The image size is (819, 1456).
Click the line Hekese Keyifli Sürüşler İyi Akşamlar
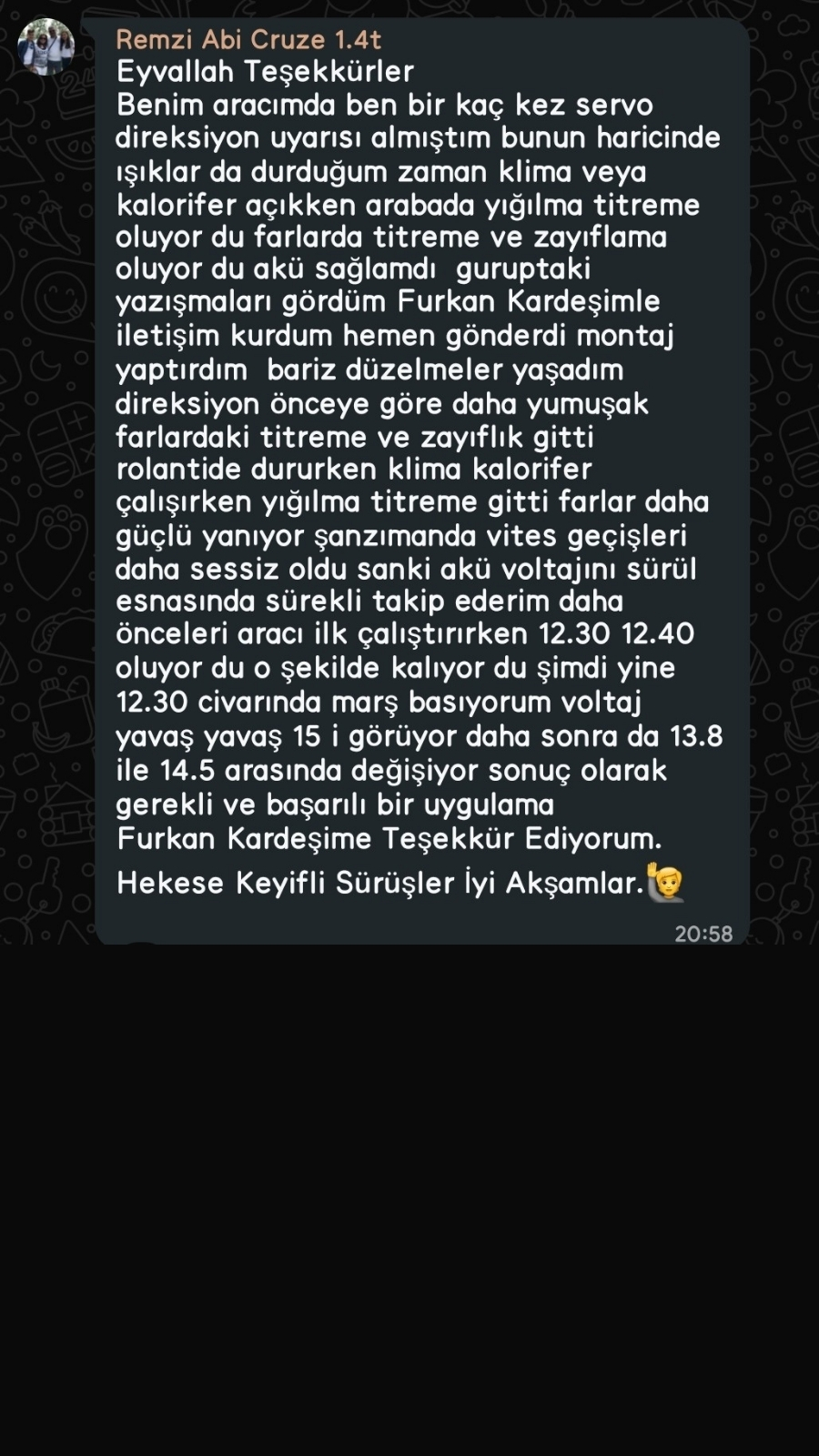click(x=382, y=883)
